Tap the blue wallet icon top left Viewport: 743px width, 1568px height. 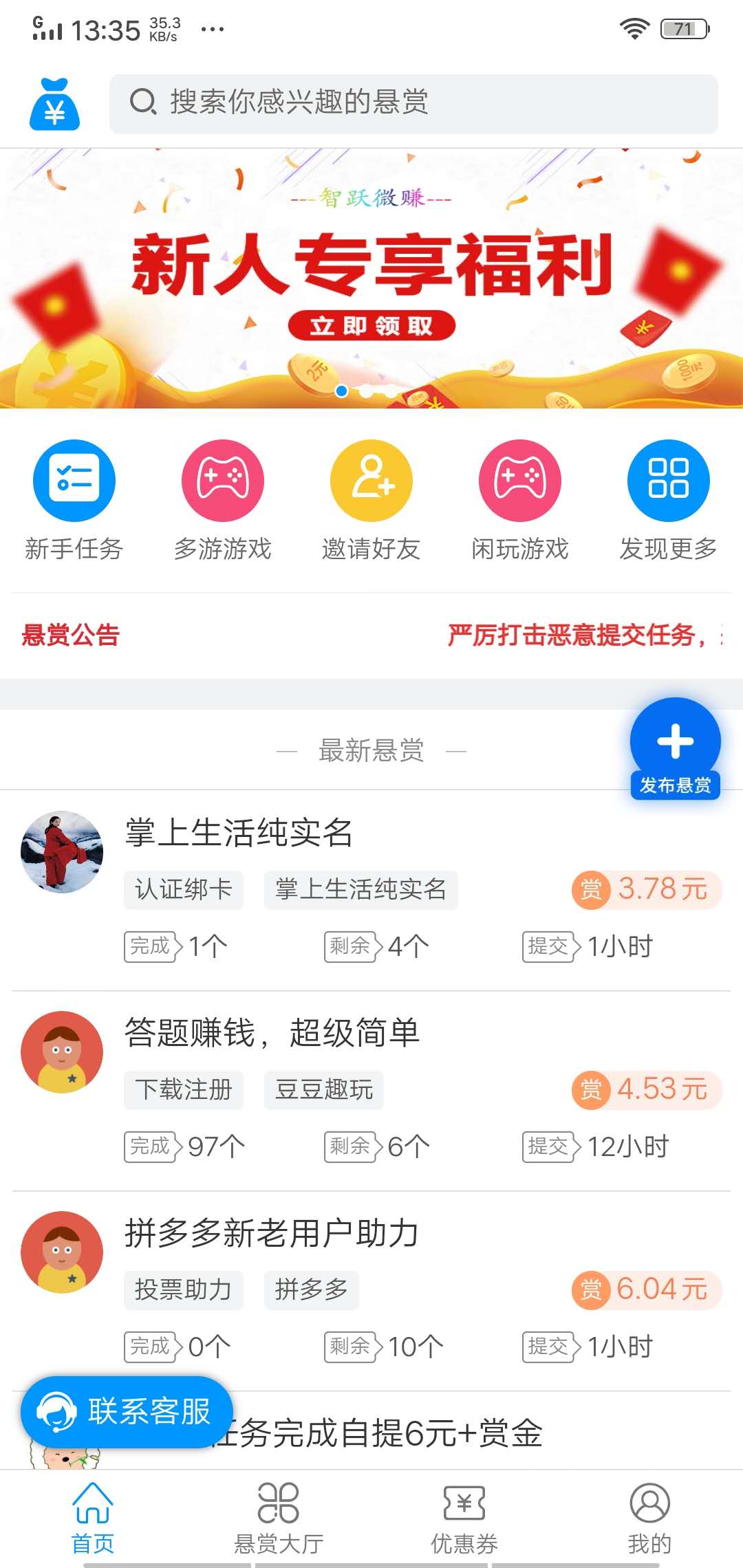(55, 103)
